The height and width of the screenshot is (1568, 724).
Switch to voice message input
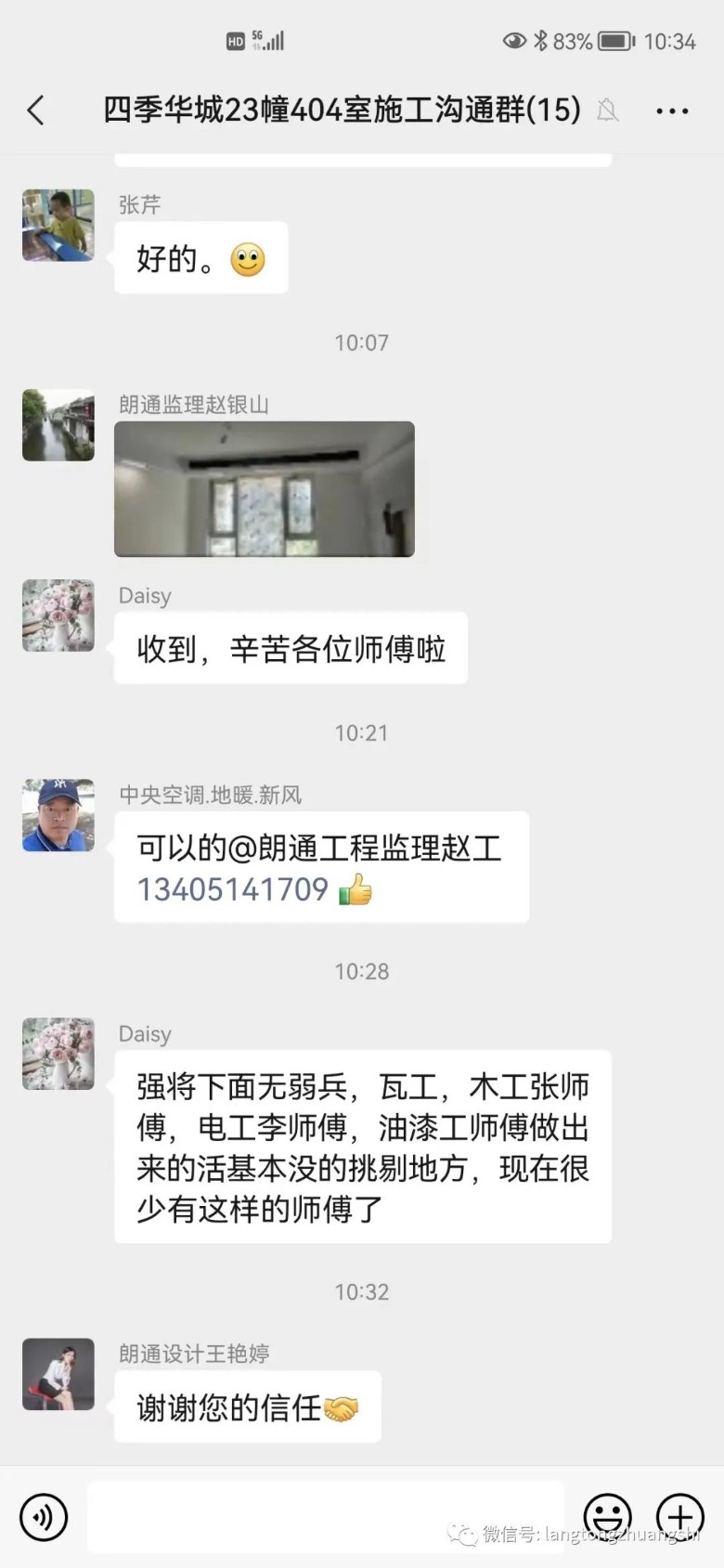point(43,1517)
